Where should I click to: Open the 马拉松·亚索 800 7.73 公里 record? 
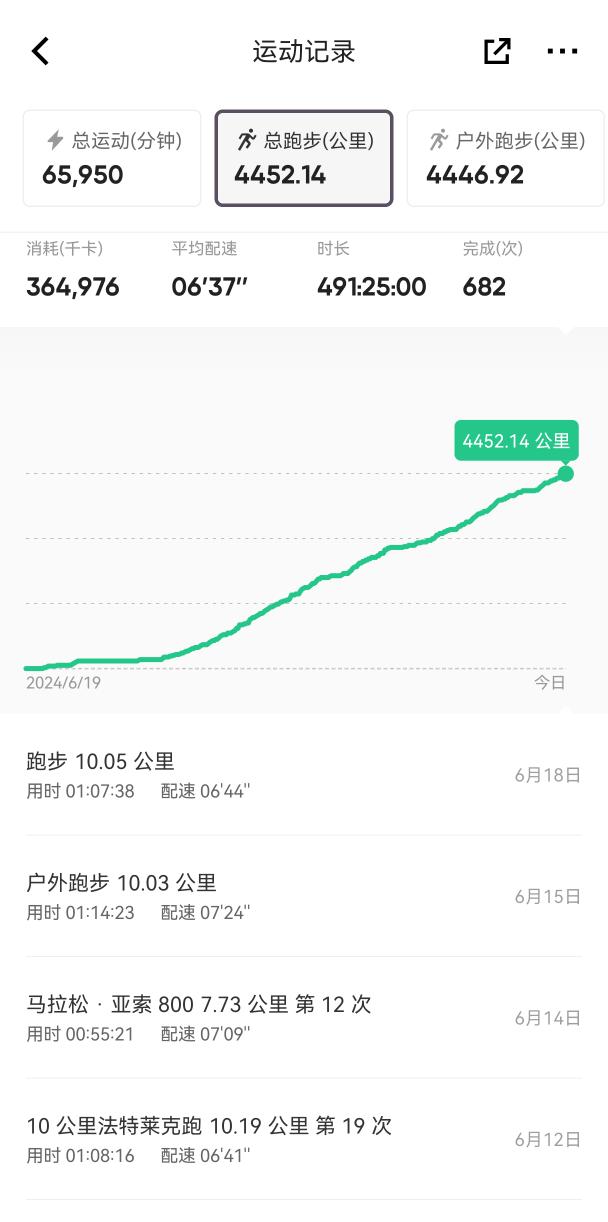[x=304, y=1018]
